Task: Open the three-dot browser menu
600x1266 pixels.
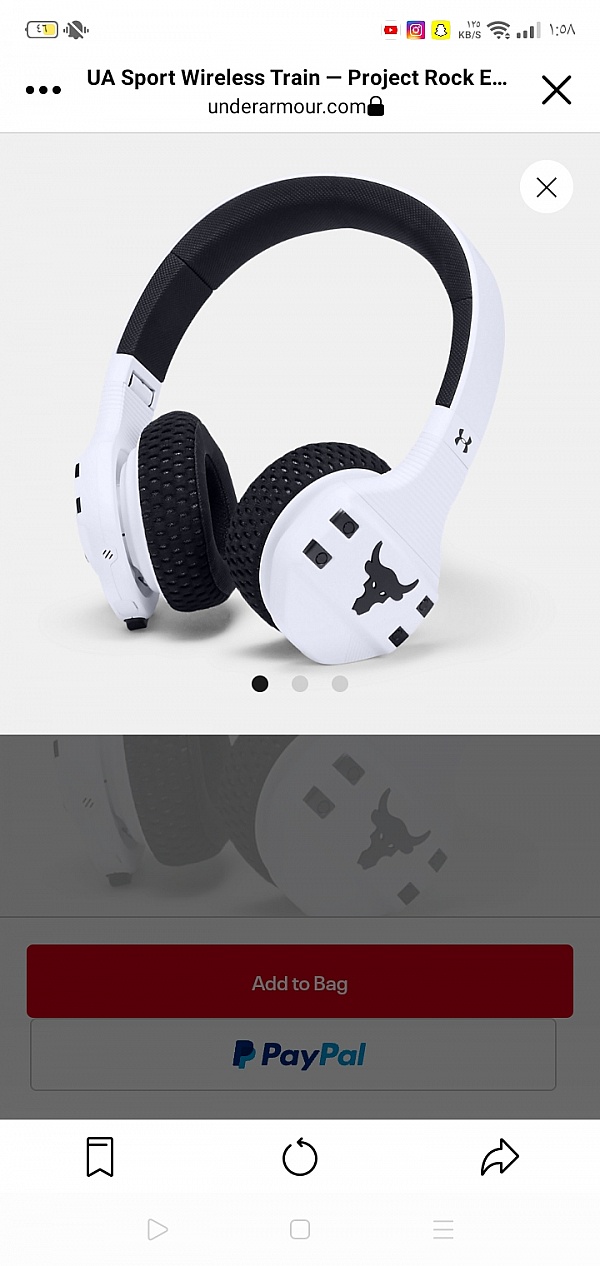Action: pos(44,90)
